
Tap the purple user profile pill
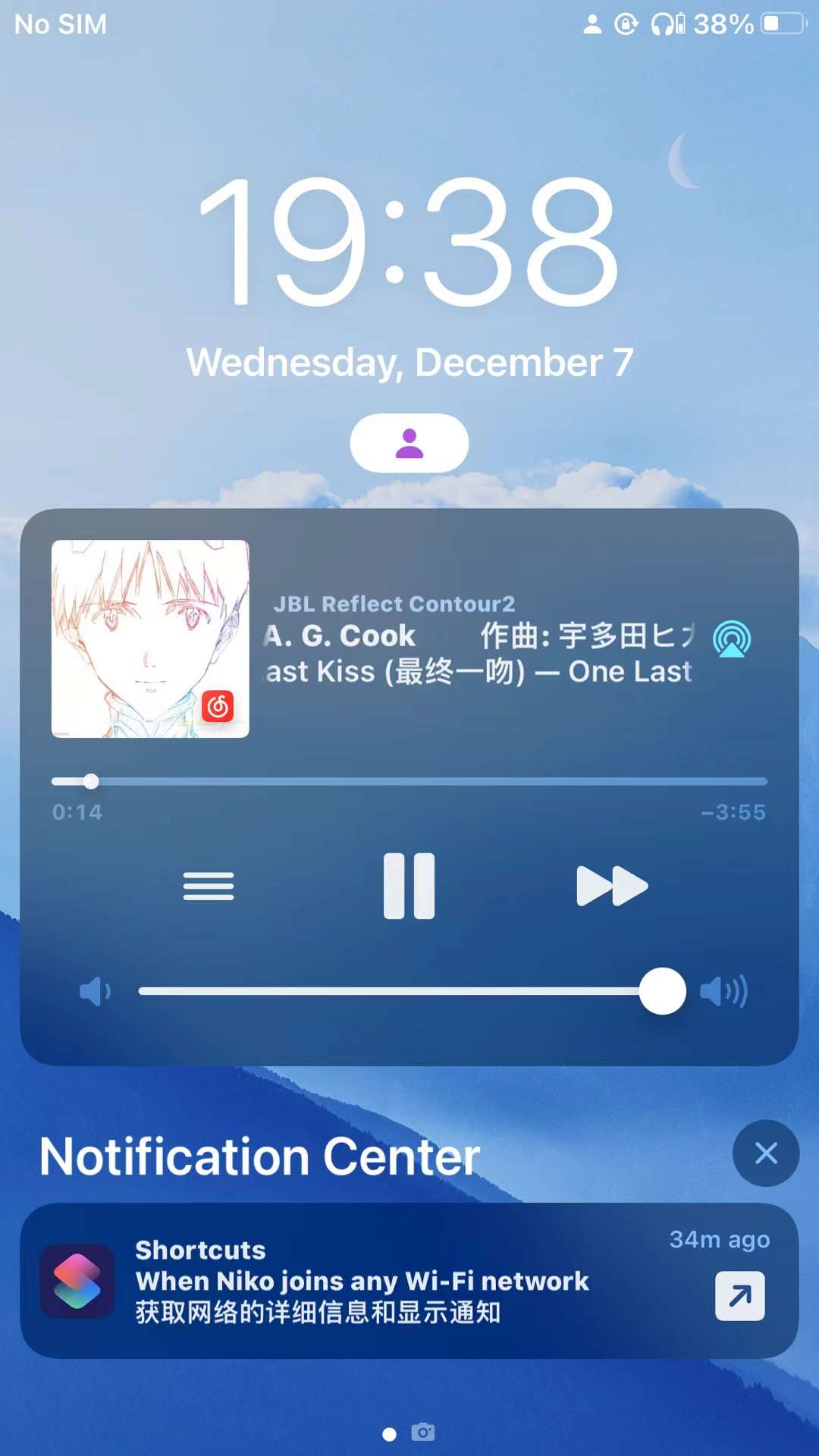(x=409, y=443)
